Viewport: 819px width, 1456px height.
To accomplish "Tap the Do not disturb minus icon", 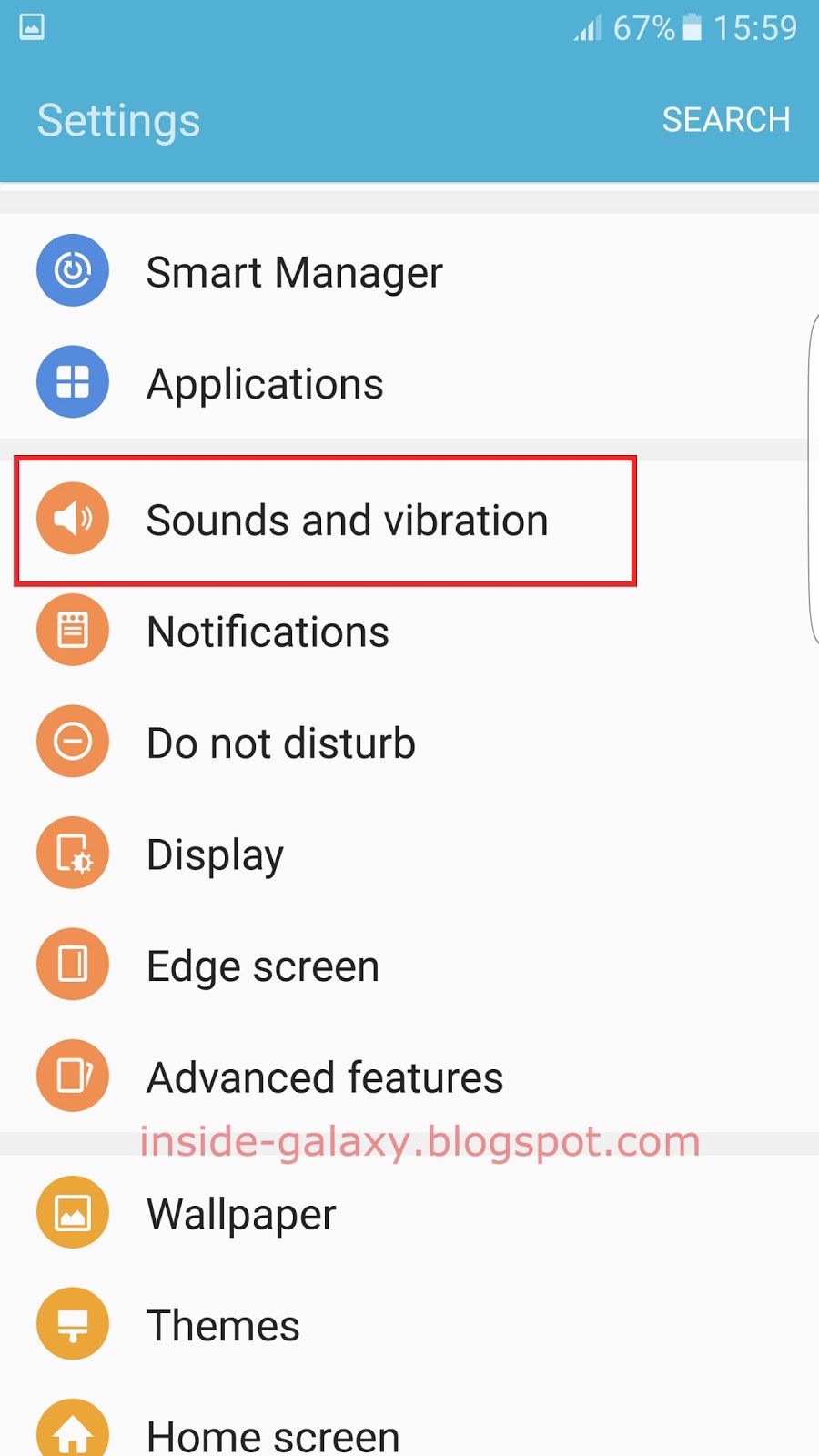I will [x=73, y=741].
